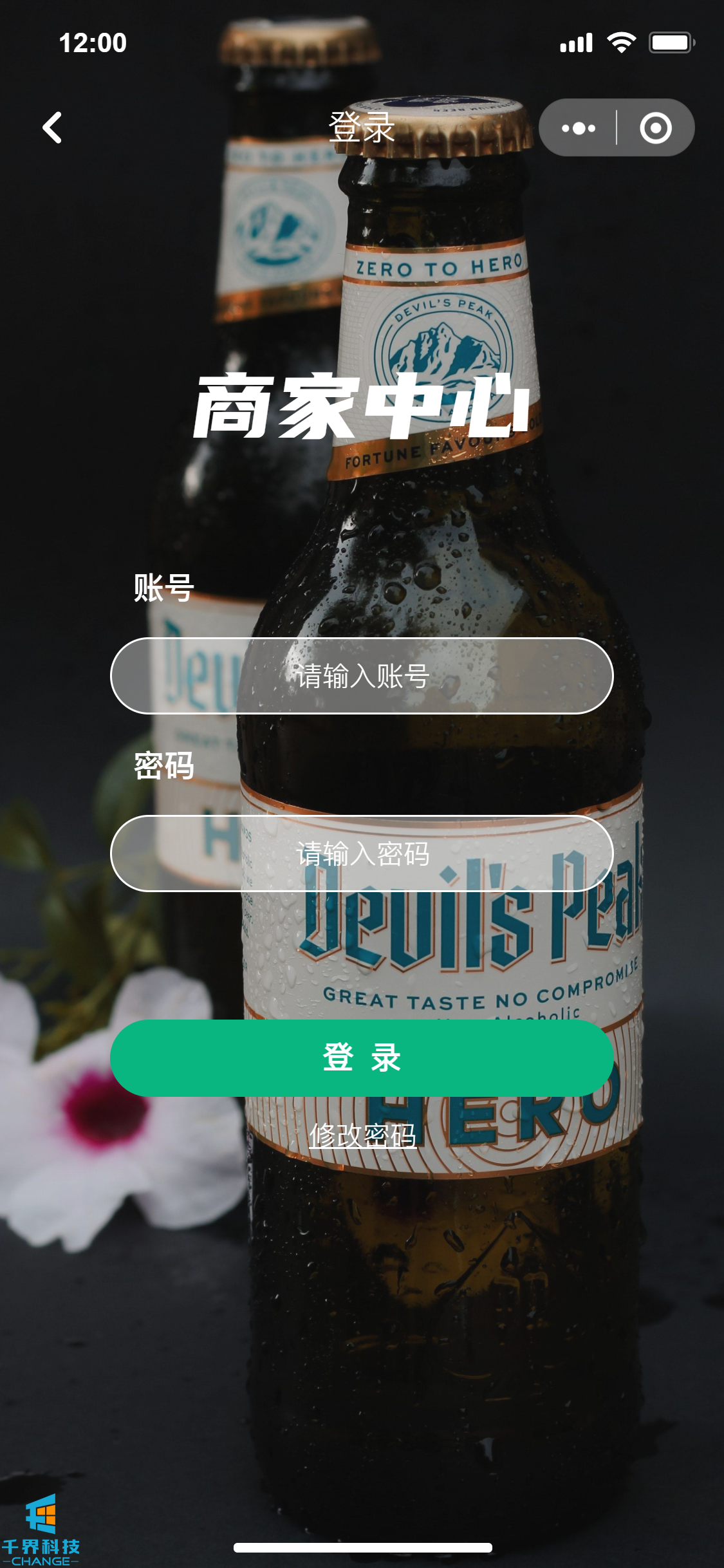Image resolution: width=724 pixels, height=1568 pixels.
Task: Open the 修改密码 link
Action: 362,1135
